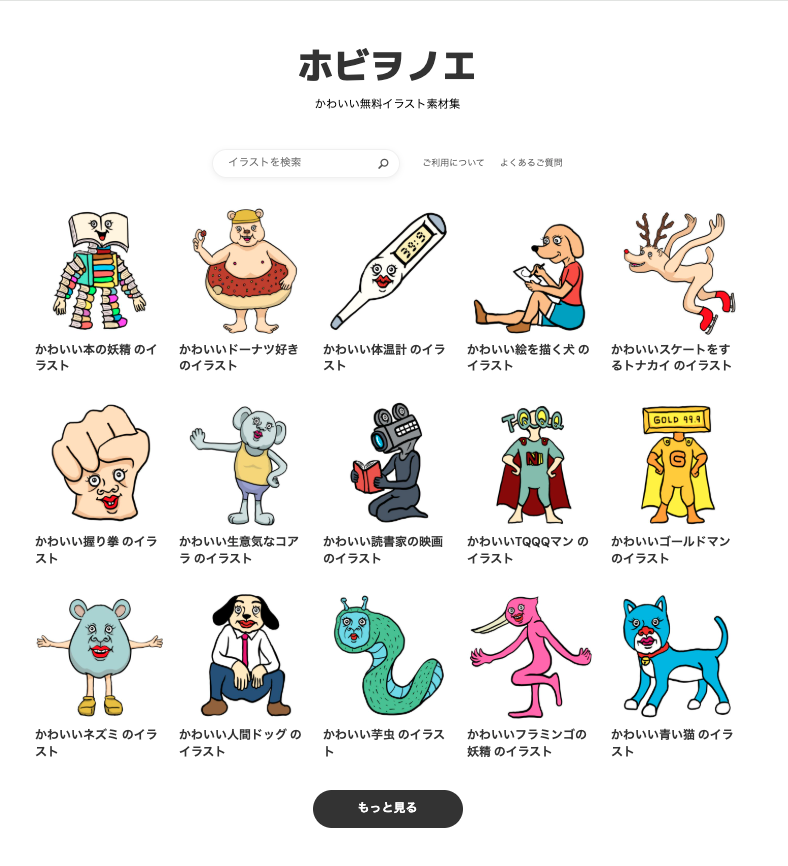View the TQQQマン illustration
The image size is (788, 866).
(533, 466)
